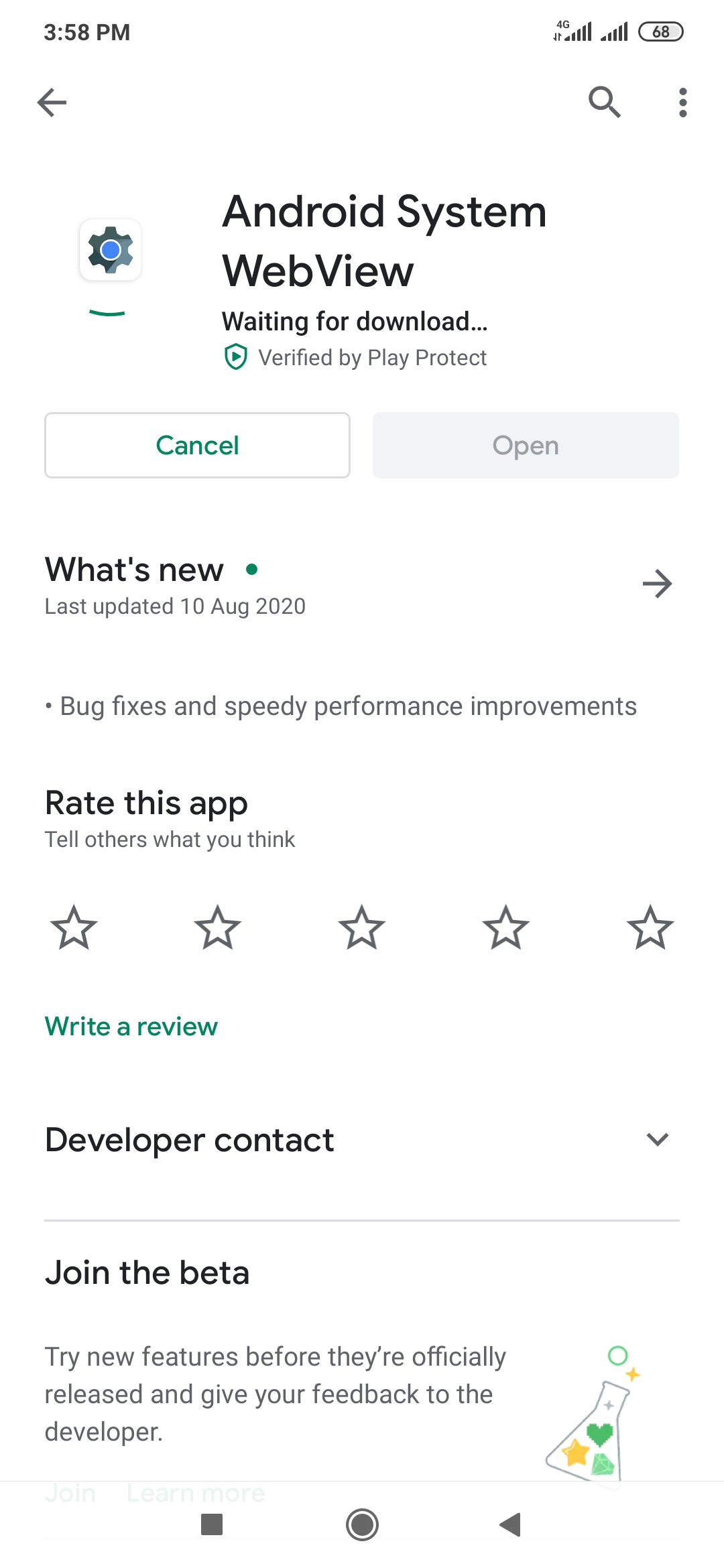The width and height of the screenshot is (724, 1568).
Task: Go back using the top arrow
Action: 52,103
